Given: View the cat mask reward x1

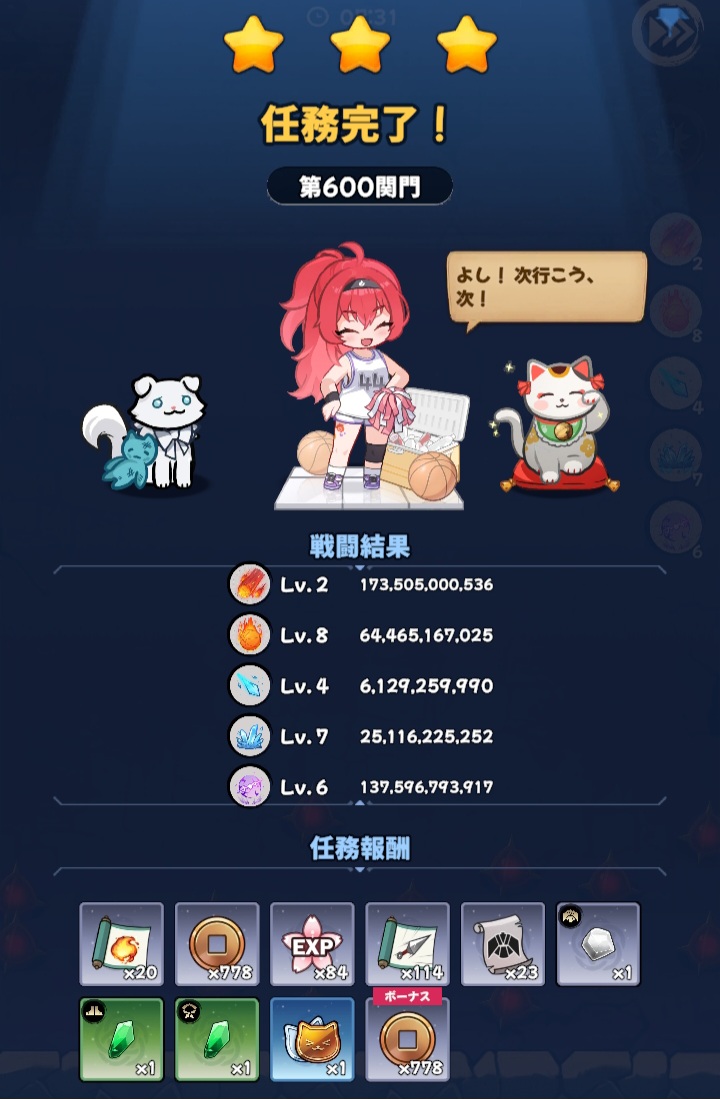Looking at the screenshot, I should pyautogui.click(x=312, y=1039).
